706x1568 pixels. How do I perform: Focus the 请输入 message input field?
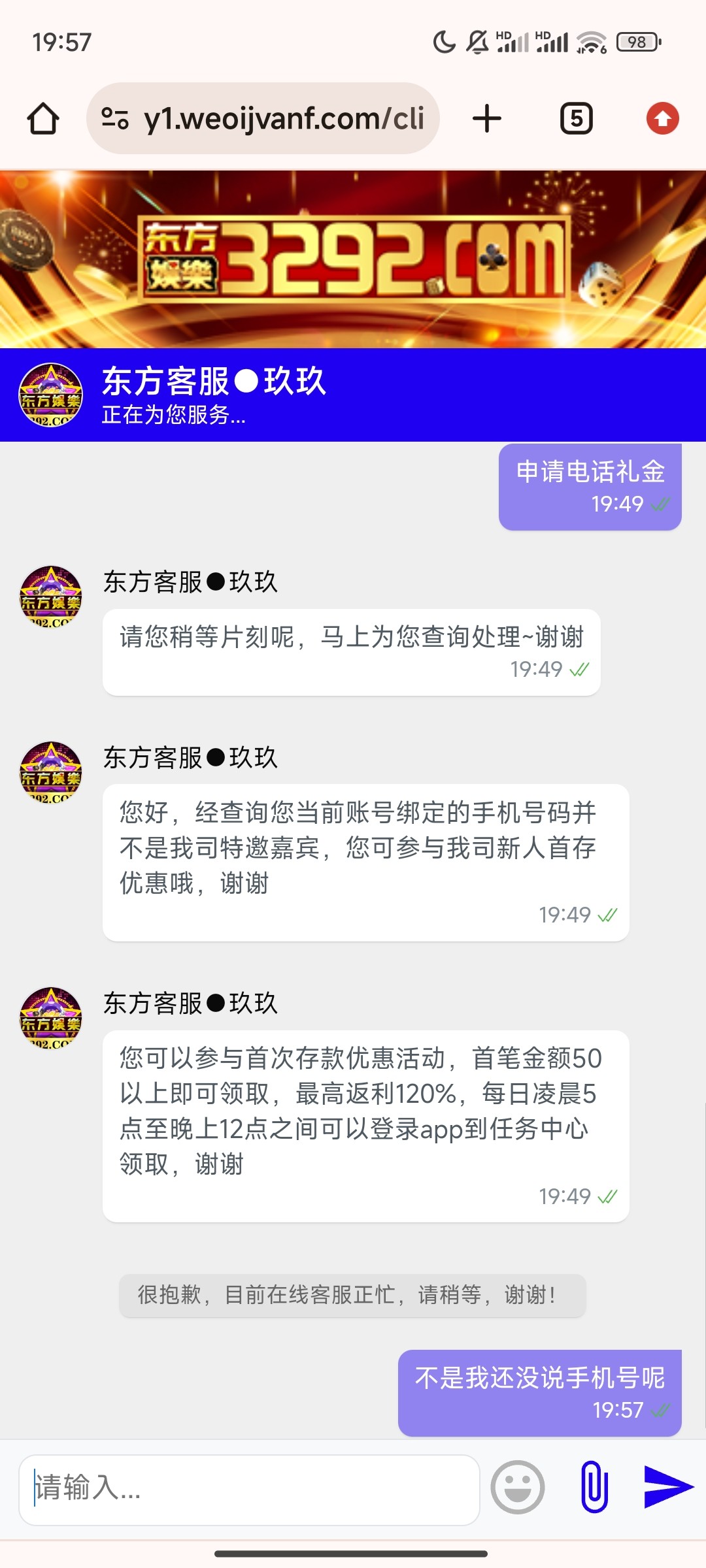click(x=248, y=1489)
